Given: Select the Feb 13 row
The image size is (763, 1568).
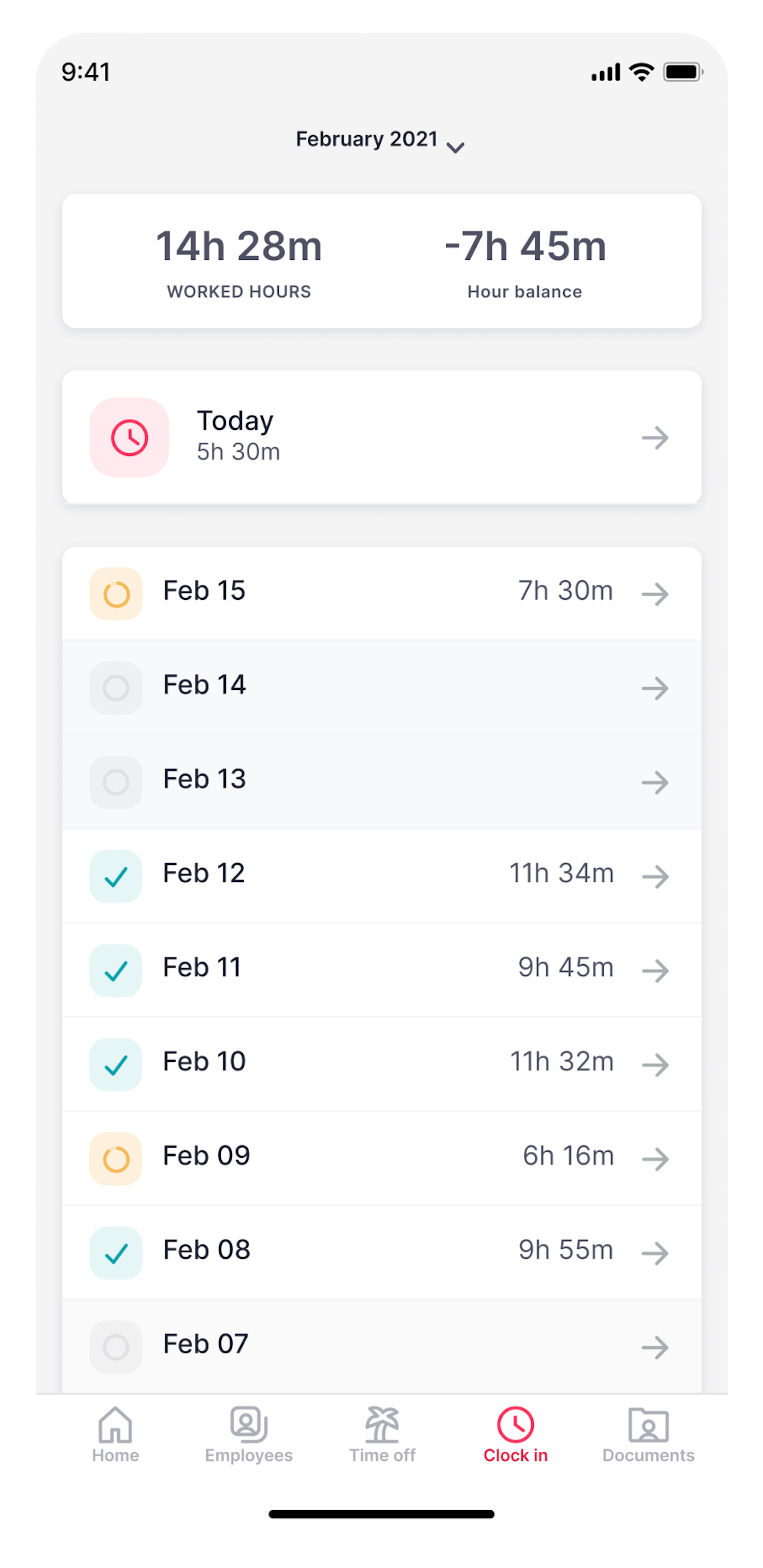Looking at the screenshot, I should (381, 782).
